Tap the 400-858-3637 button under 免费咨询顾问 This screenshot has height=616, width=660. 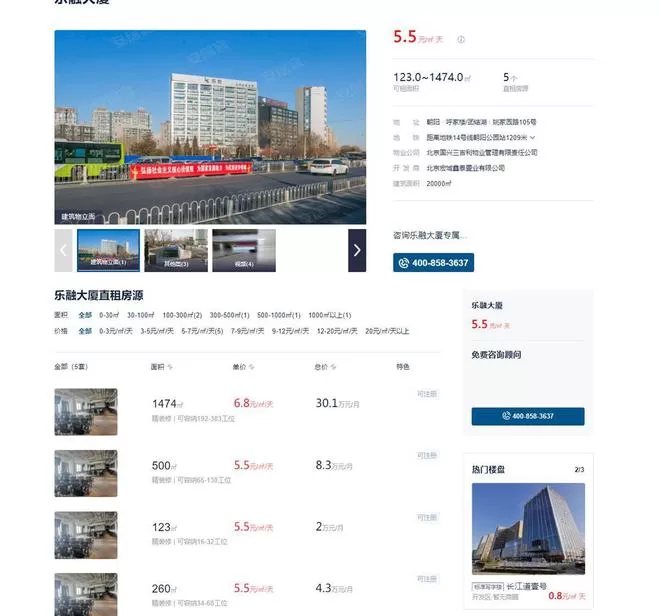coord(528,416)
